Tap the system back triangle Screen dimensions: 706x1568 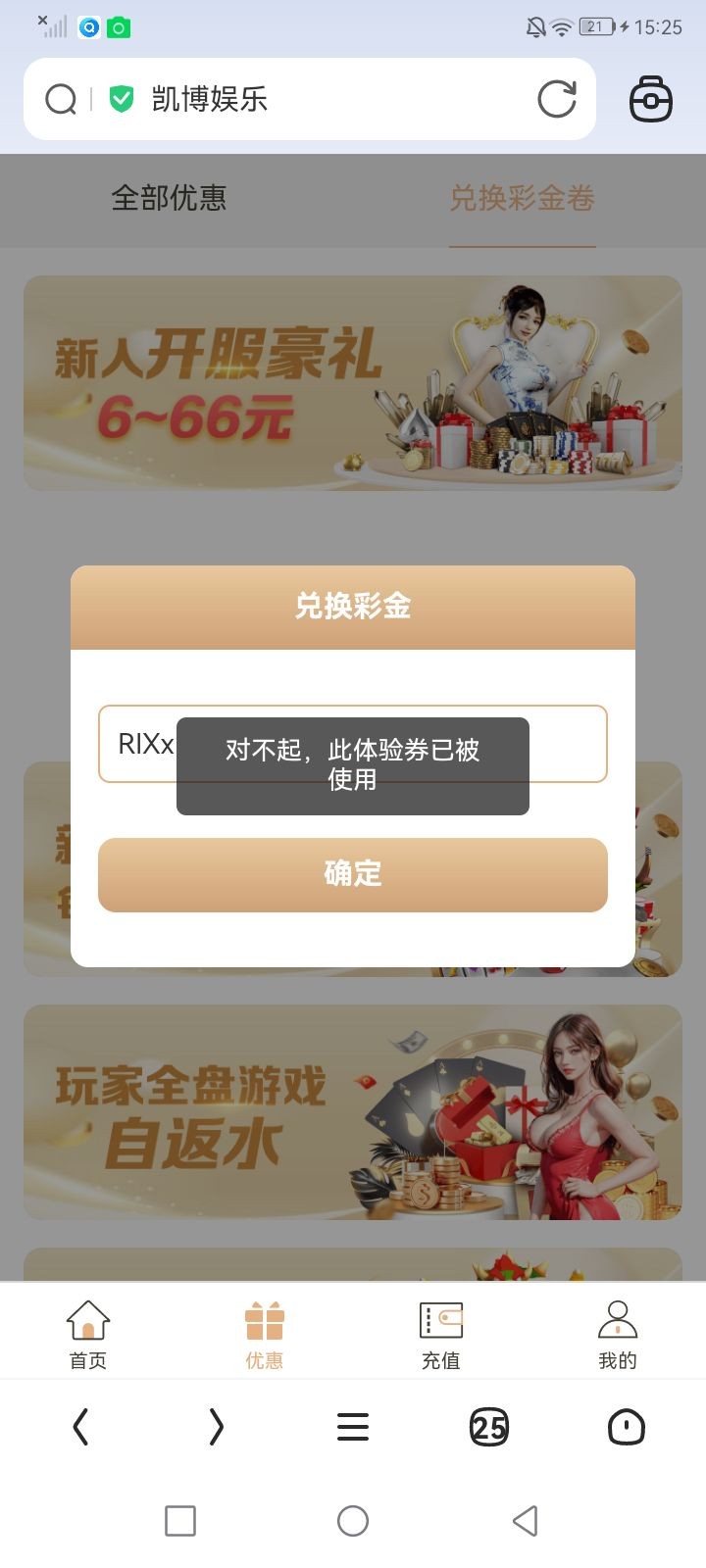click(x=526, y=1521)
